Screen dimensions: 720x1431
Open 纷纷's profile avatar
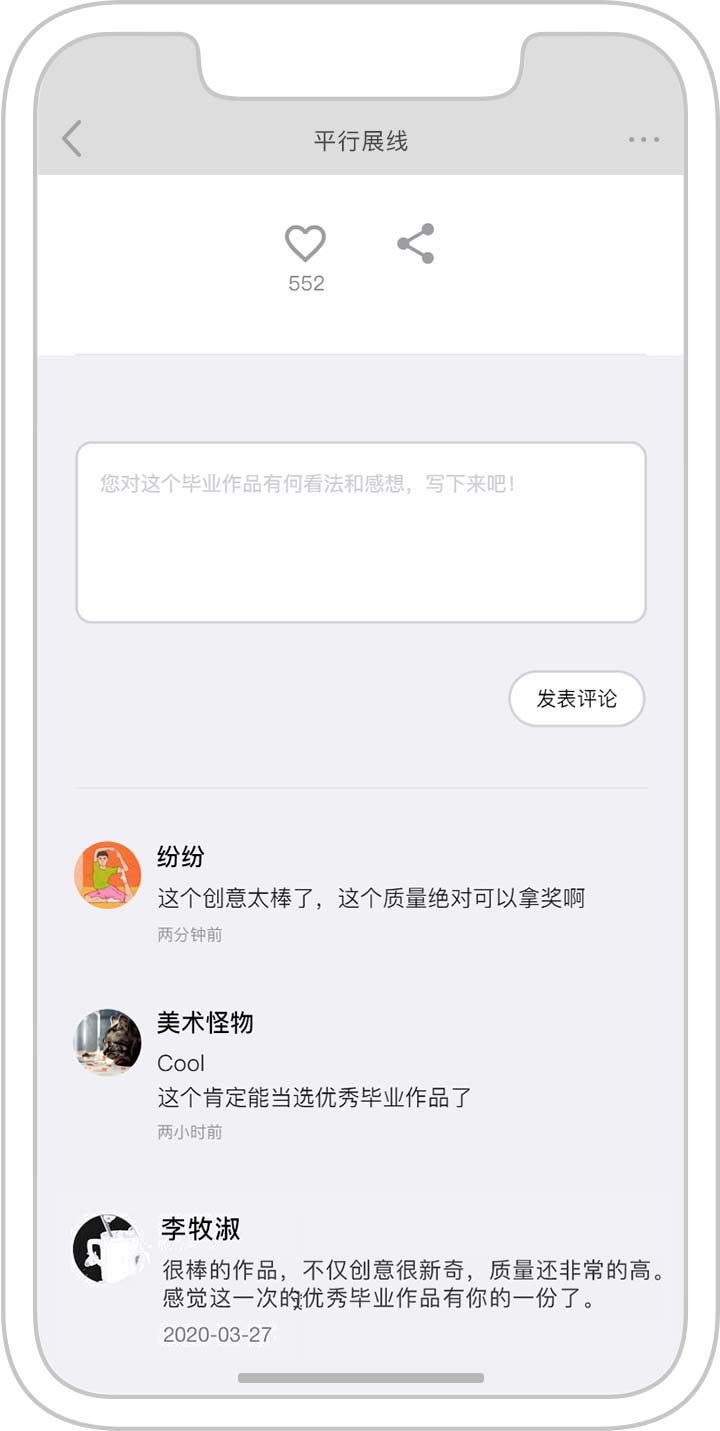[x=107, y=875]
